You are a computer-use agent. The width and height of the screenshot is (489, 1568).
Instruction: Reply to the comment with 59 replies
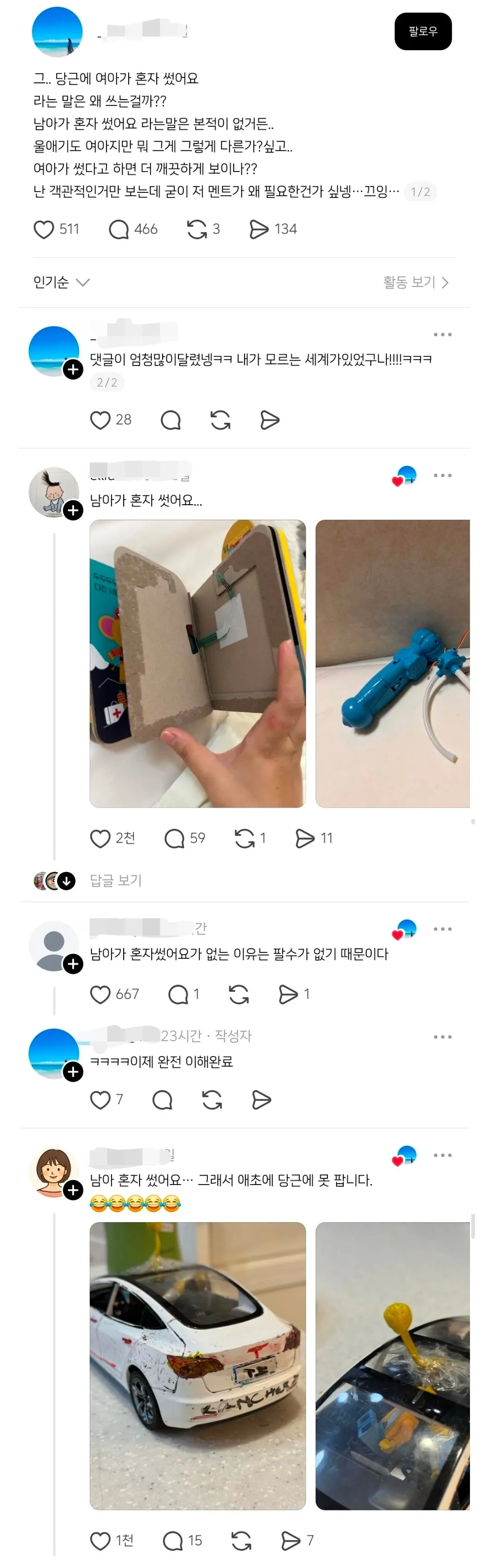[x=175, y=839]
